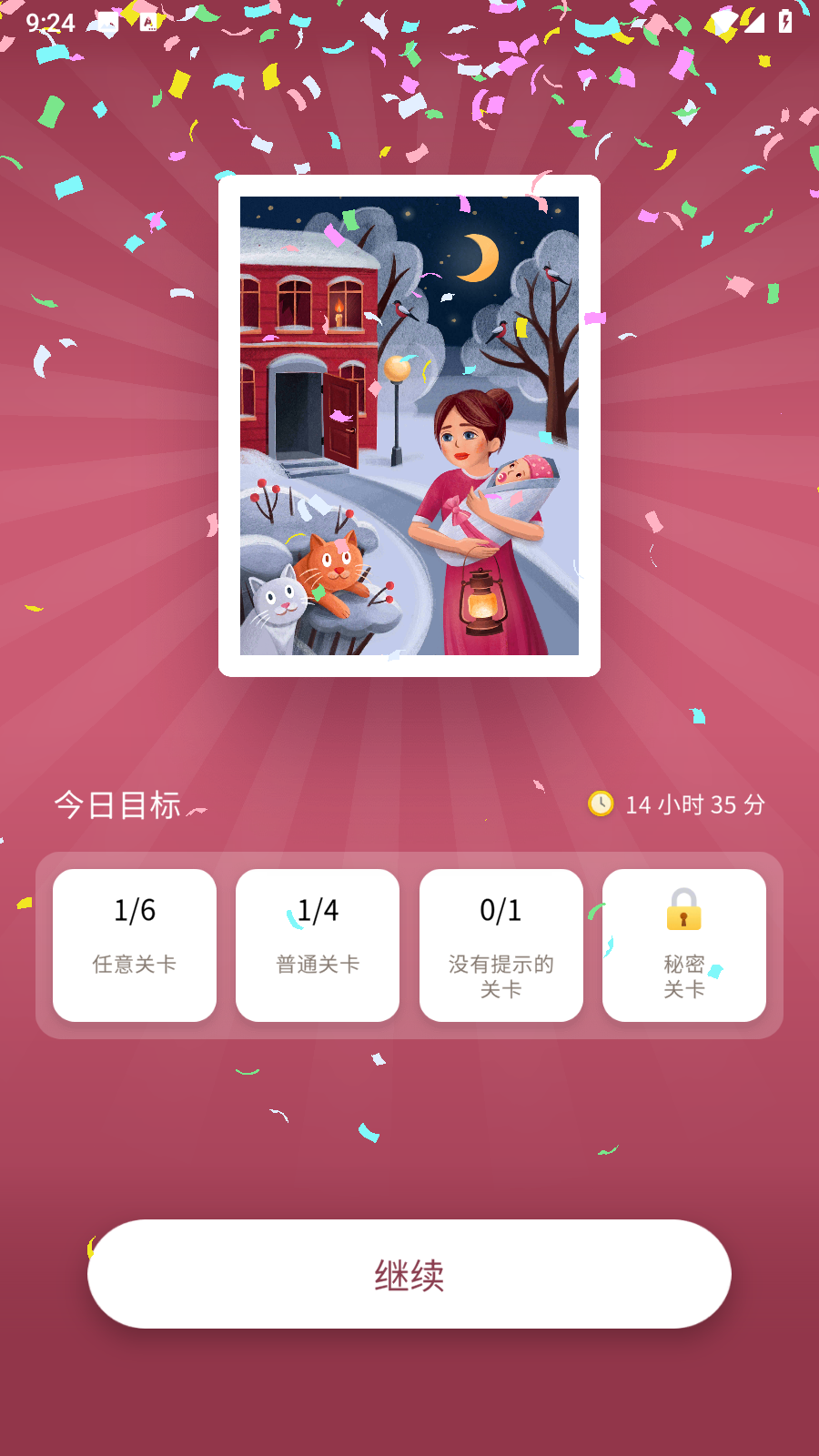Tap the app notification badge icon in the status bar
Screen dimensions: 819x1456
148,22
